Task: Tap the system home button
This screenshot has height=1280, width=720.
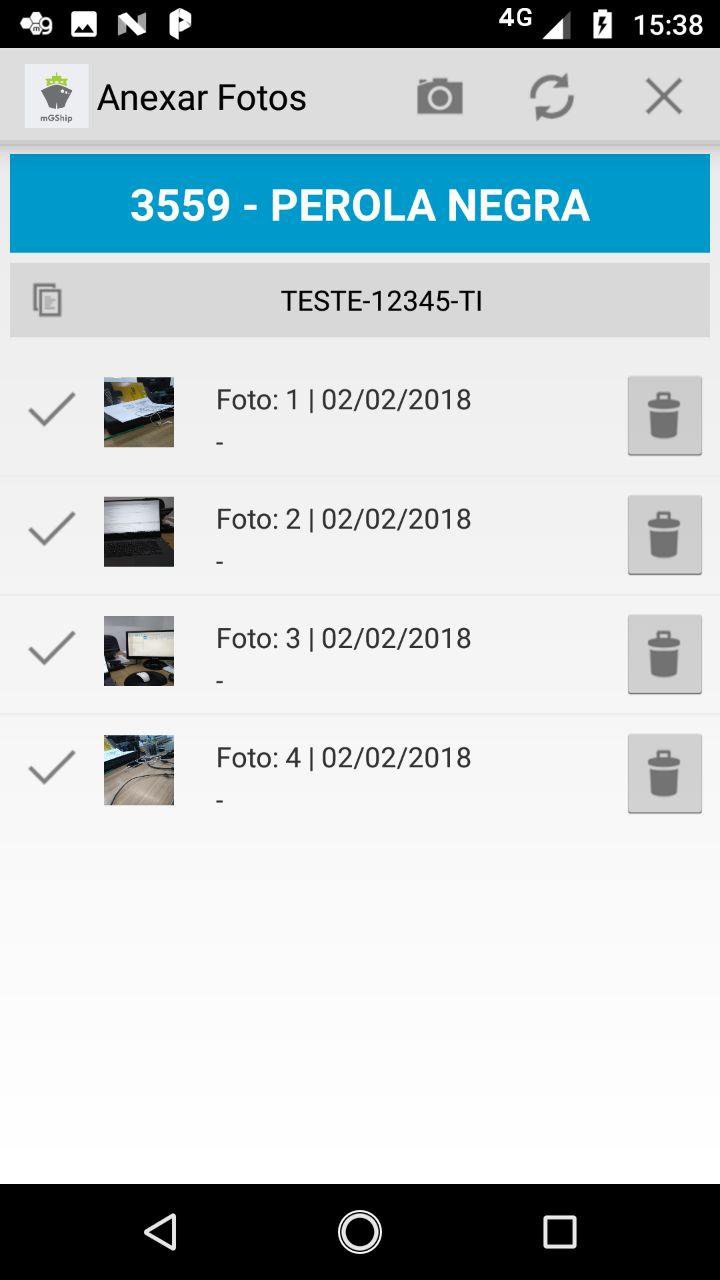Action: [x=360, y=1232]
